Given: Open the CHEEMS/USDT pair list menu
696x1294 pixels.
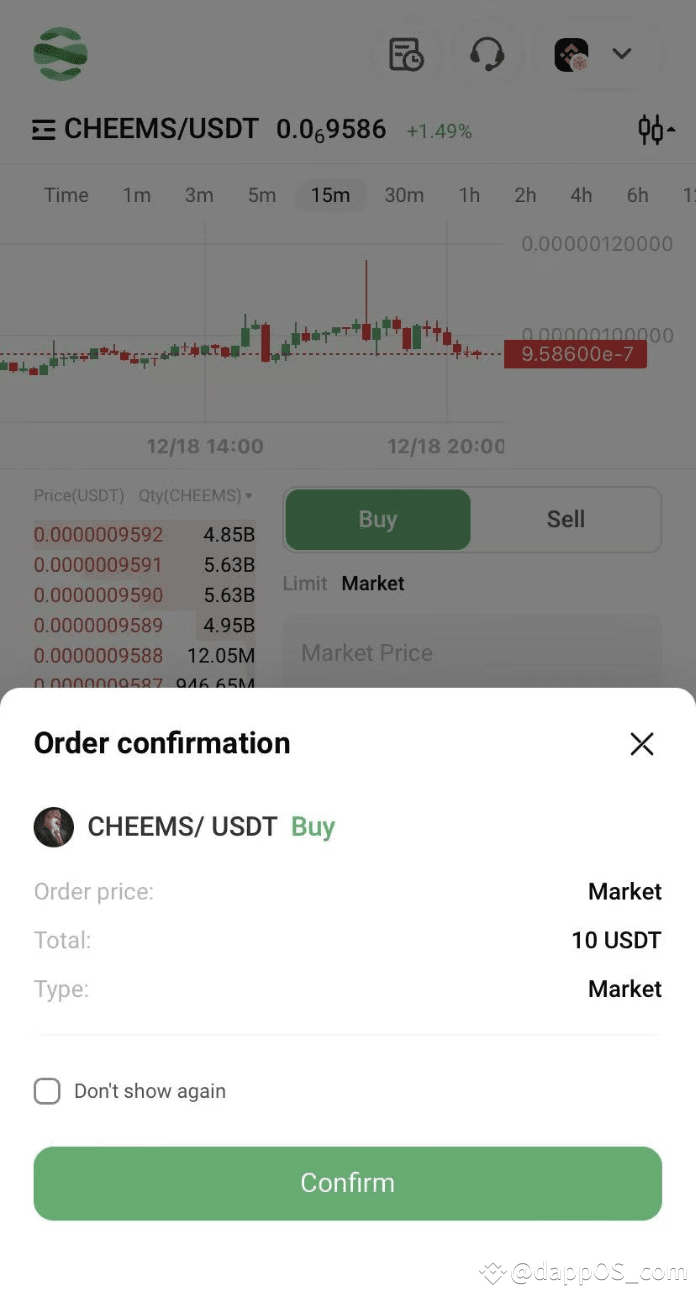Looking at the screenshot, I should coord(43,130).
